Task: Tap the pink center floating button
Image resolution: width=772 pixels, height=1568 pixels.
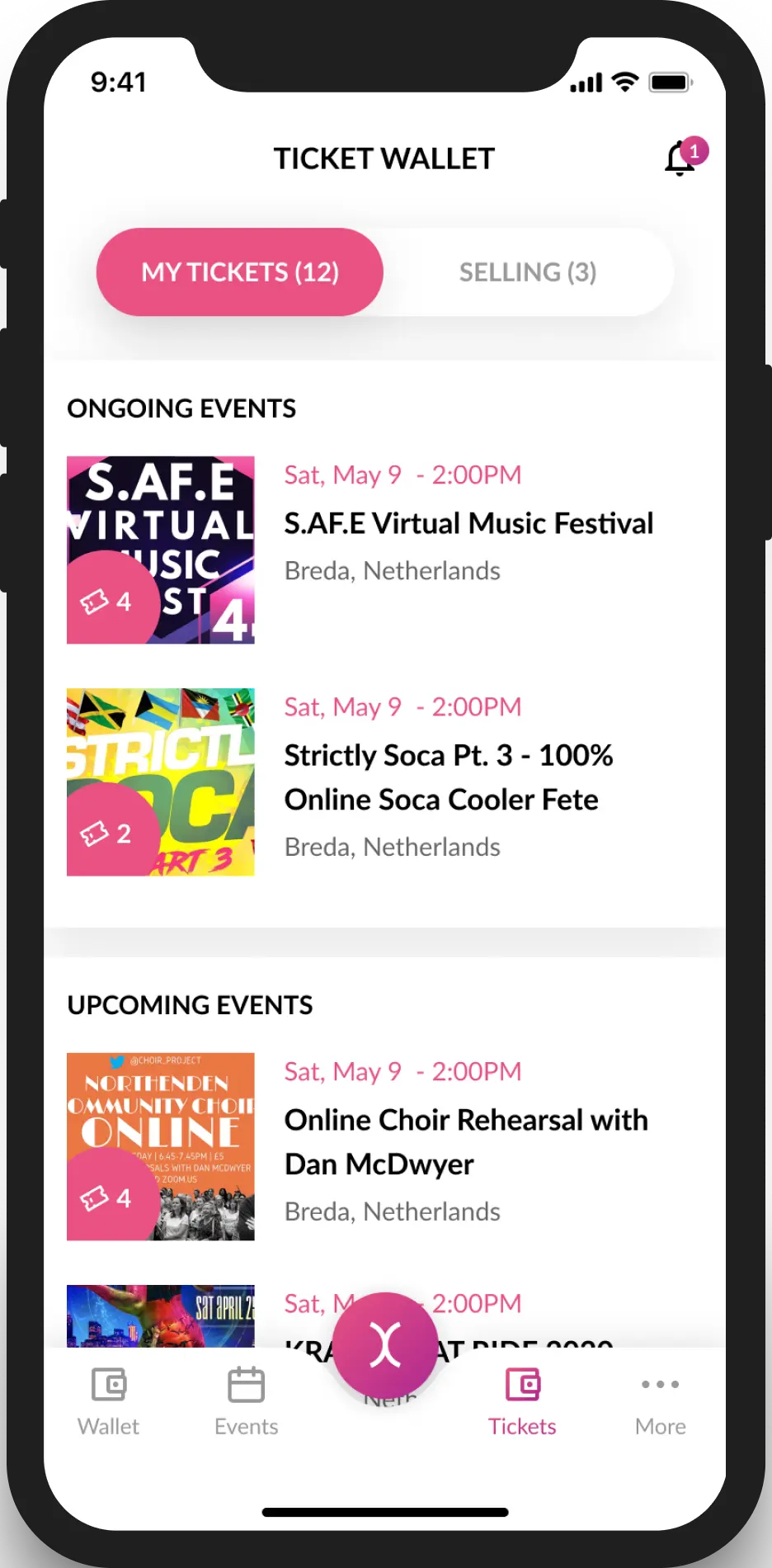Action: 385,1344
